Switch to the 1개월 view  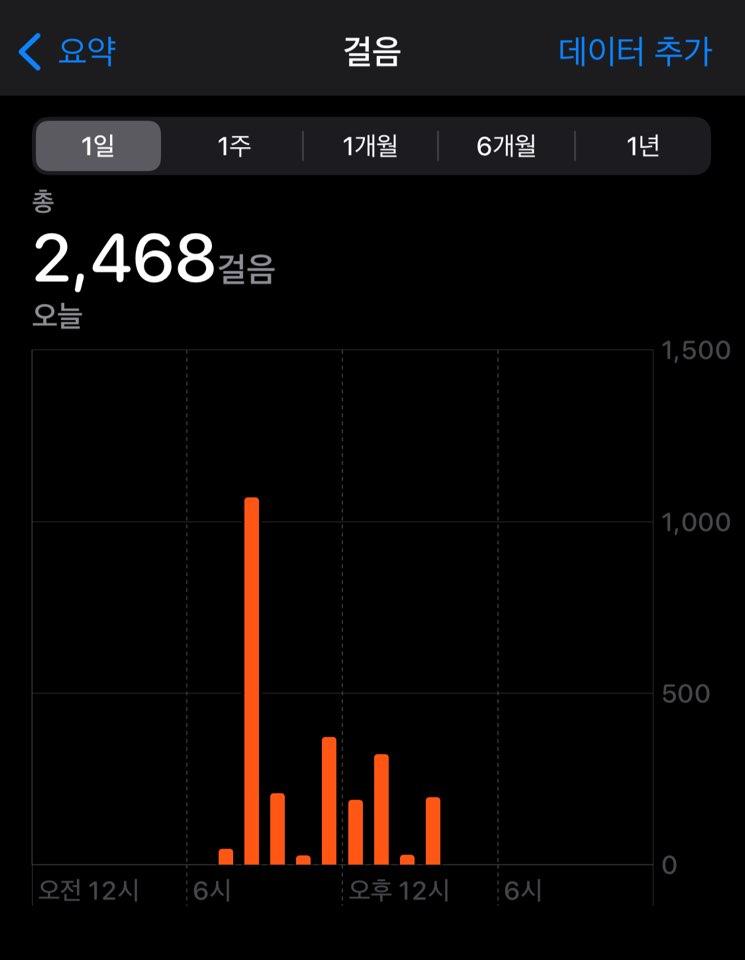click(x=370, y=146)
